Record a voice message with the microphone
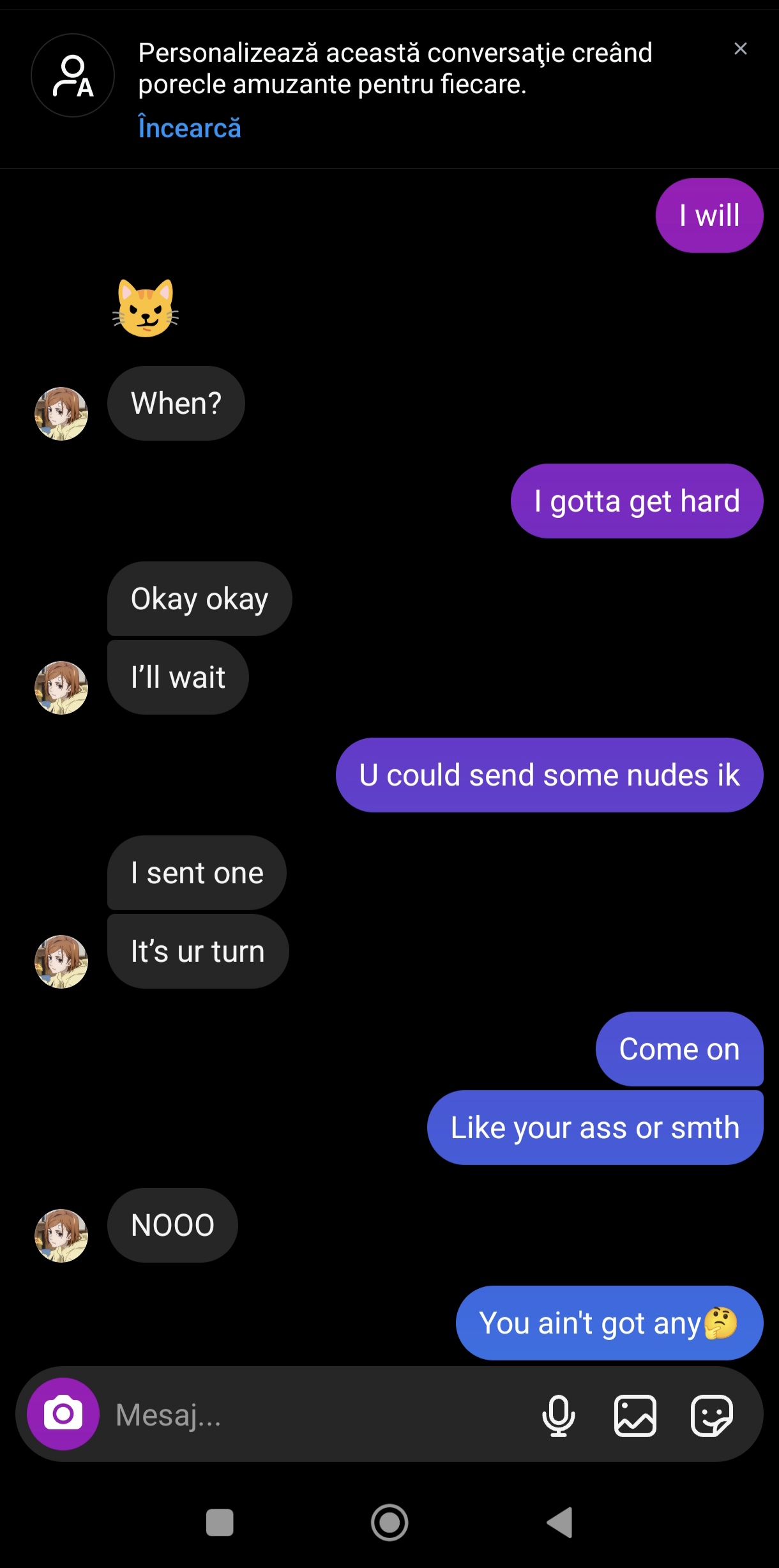 click(x=558, y=1415)
